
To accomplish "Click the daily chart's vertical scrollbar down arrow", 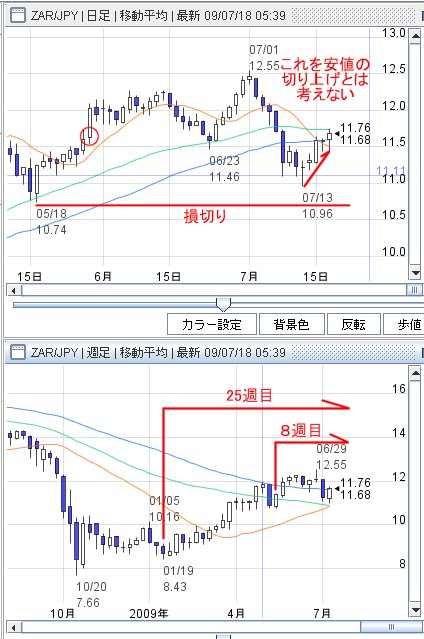I will (x=415, y=273).
